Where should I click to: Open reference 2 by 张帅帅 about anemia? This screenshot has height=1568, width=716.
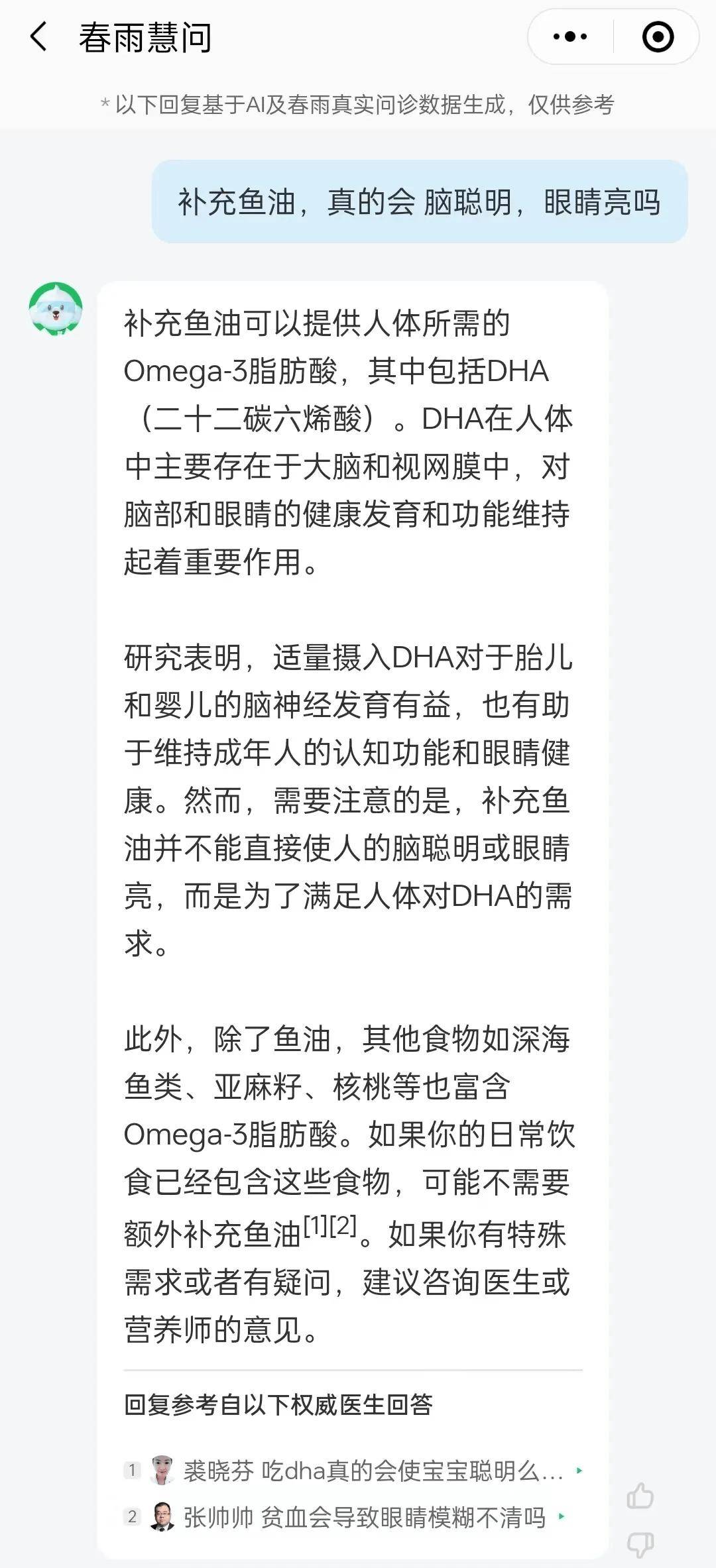tap(363, 1516)
